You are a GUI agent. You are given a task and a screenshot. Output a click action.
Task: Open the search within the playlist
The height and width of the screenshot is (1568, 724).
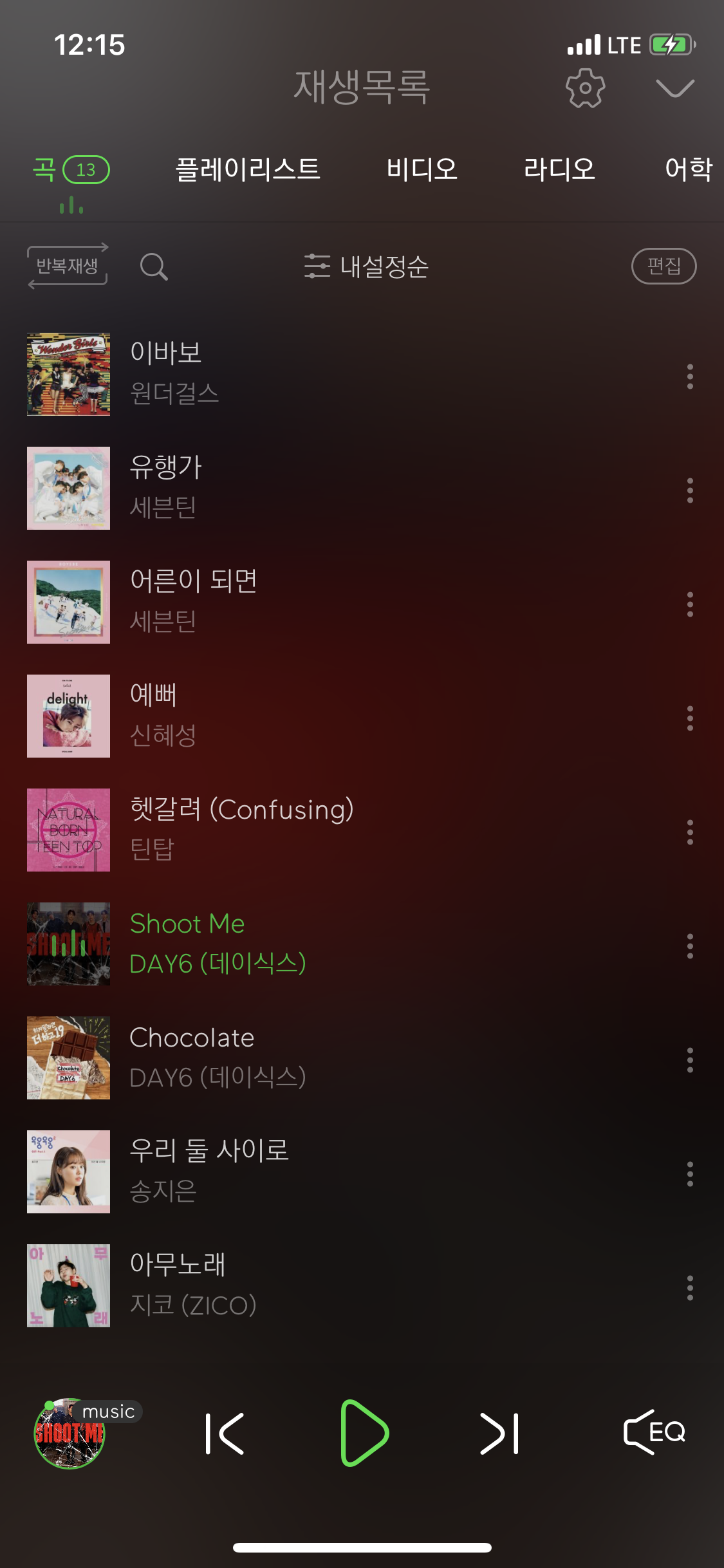[154, 266]
